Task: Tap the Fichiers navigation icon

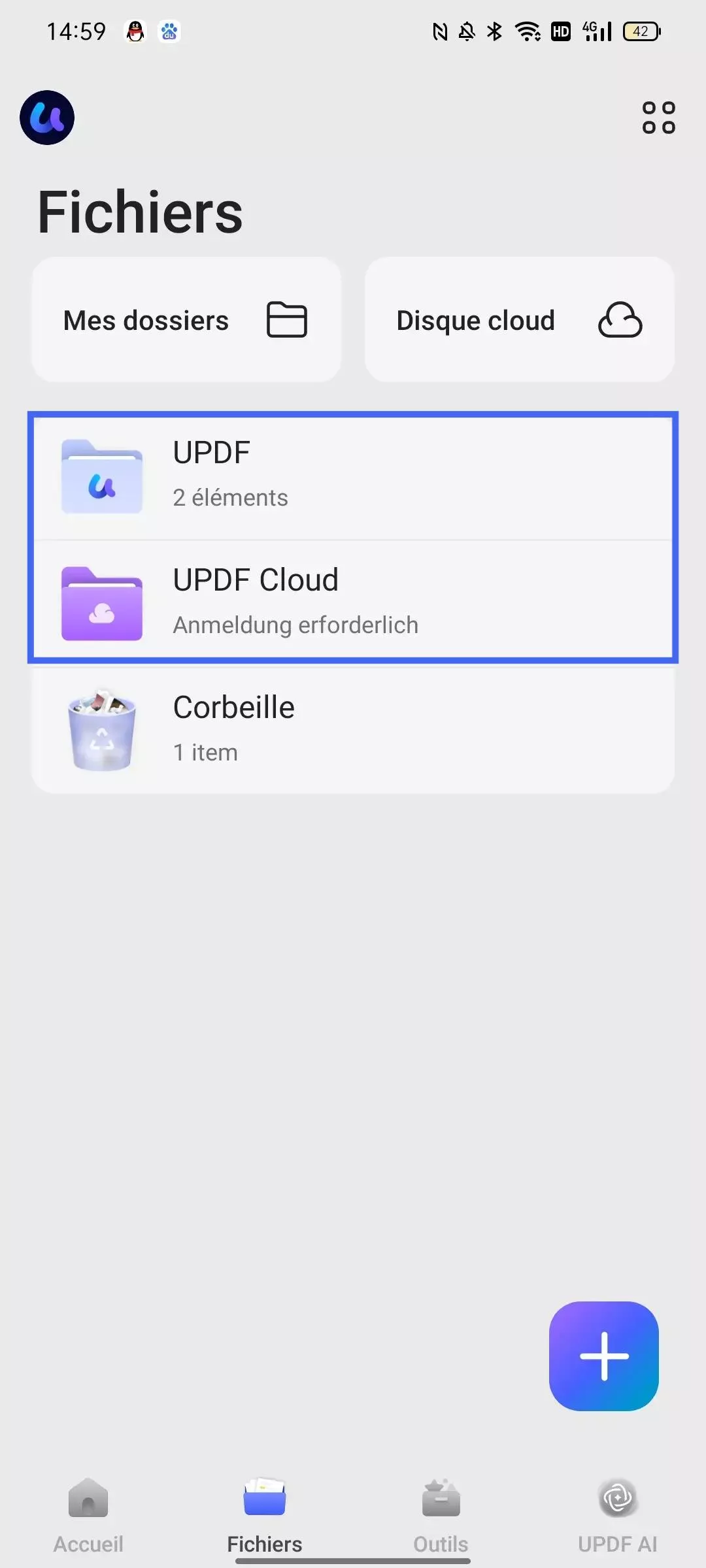Action: 265,1496
